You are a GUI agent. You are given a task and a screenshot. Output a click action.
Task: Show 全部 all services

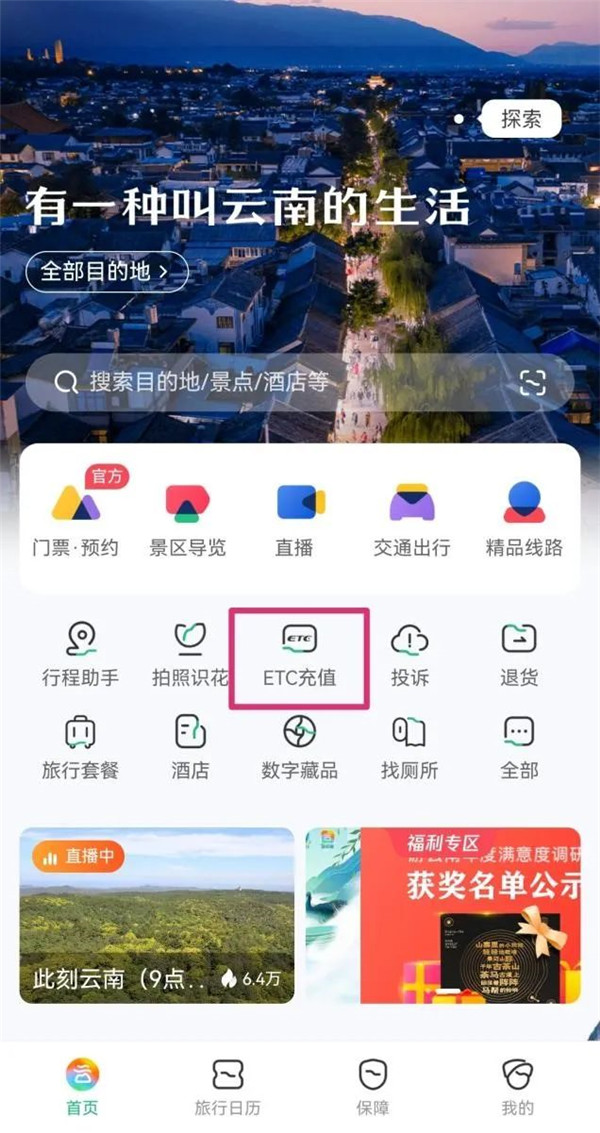(519, 747)
